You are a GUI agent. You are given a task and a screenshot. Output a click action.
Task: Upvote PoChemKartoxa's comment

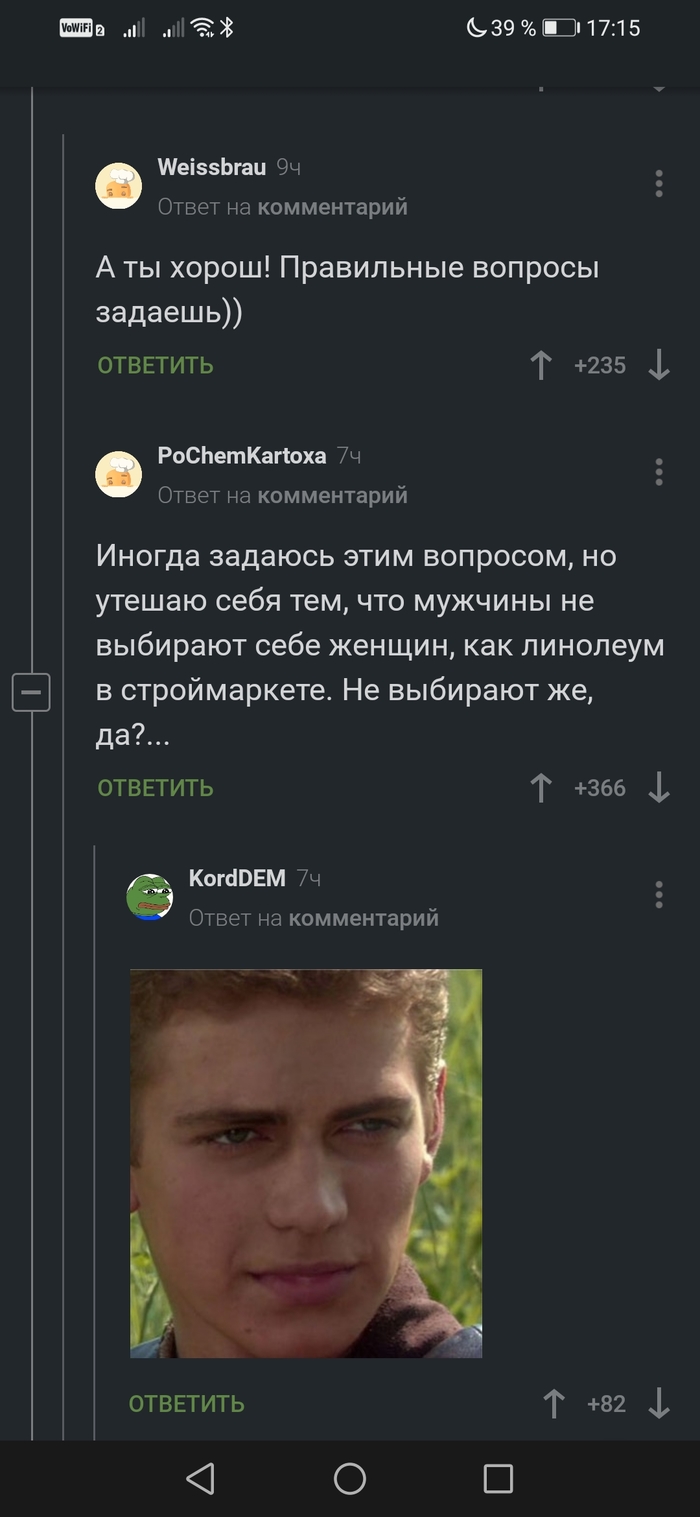point(541,788)
